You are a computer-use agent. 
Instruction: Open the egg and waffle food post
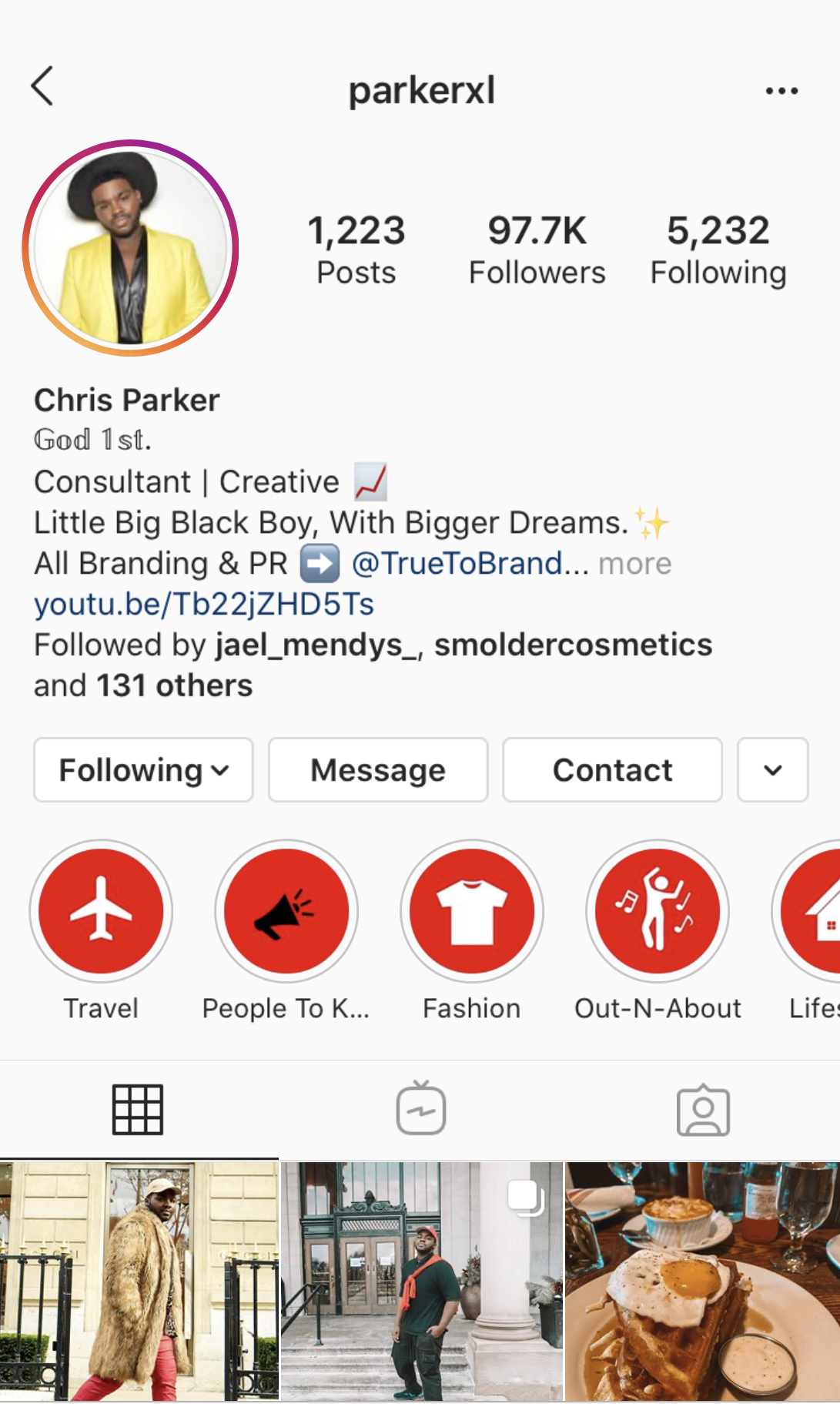702,1282
